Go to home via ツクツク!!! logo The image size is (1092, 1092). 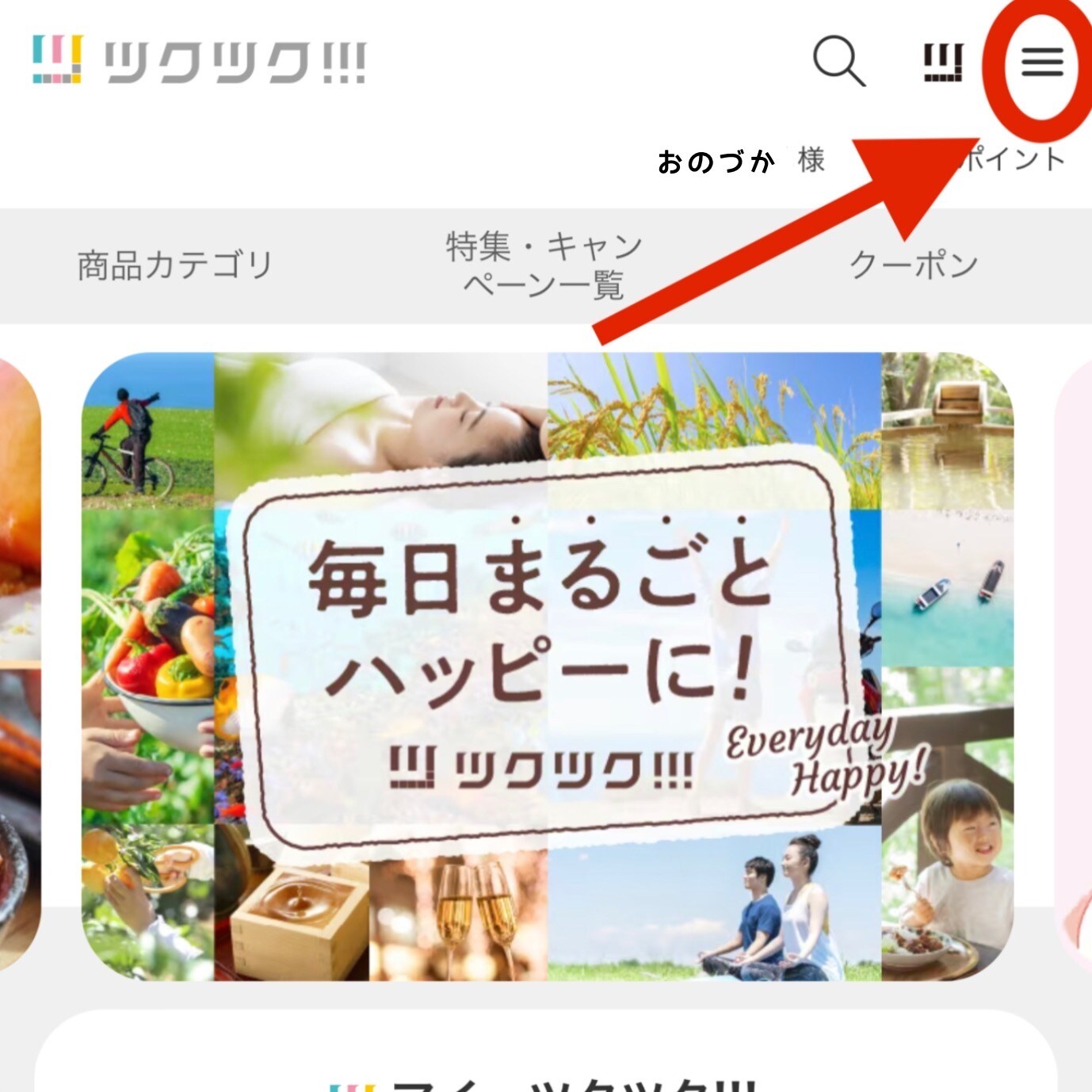click(200, 60)
